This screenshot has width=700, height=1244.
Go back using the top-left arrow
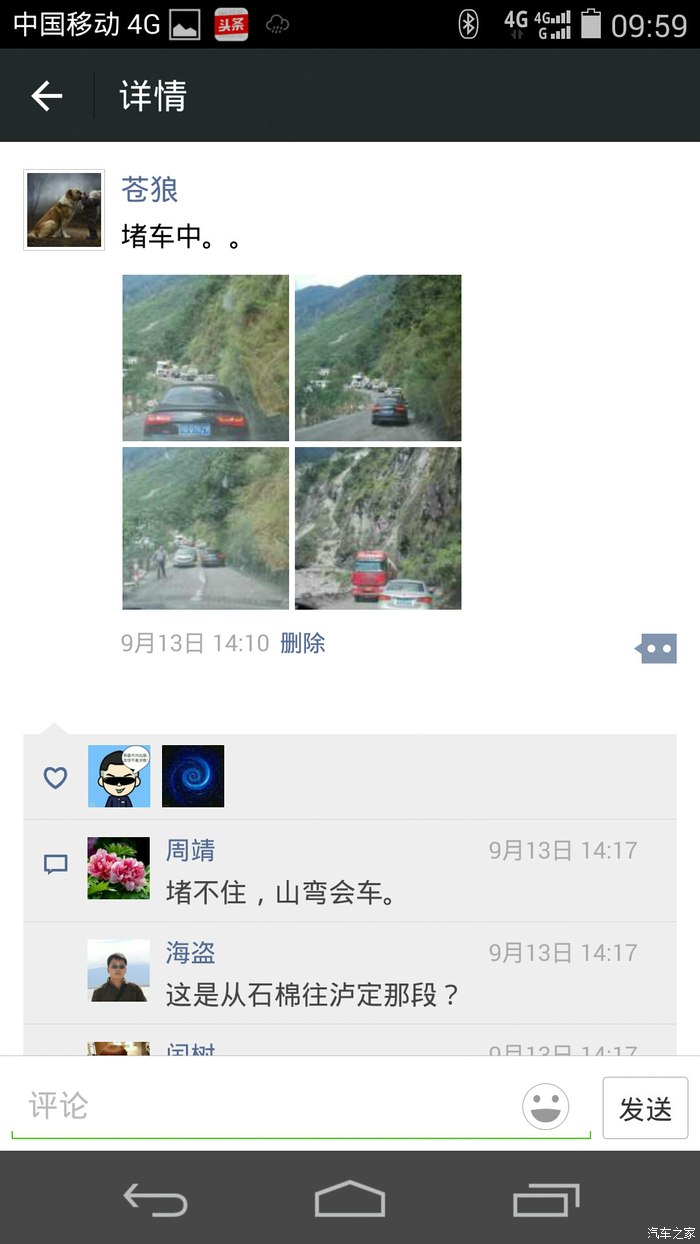(x=47, y=96)
